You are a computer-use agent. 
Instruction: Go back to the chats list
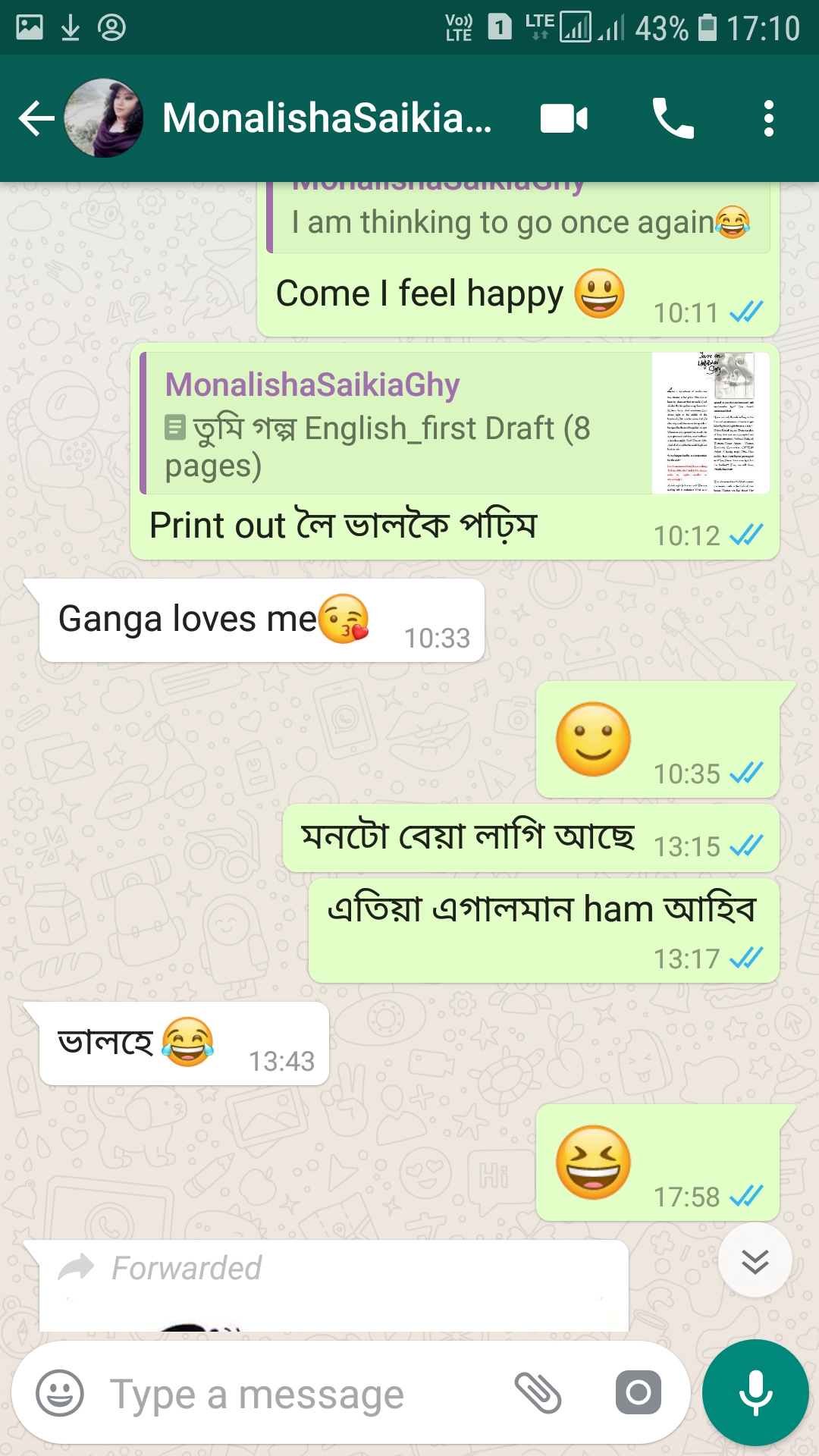pos(36,118)
